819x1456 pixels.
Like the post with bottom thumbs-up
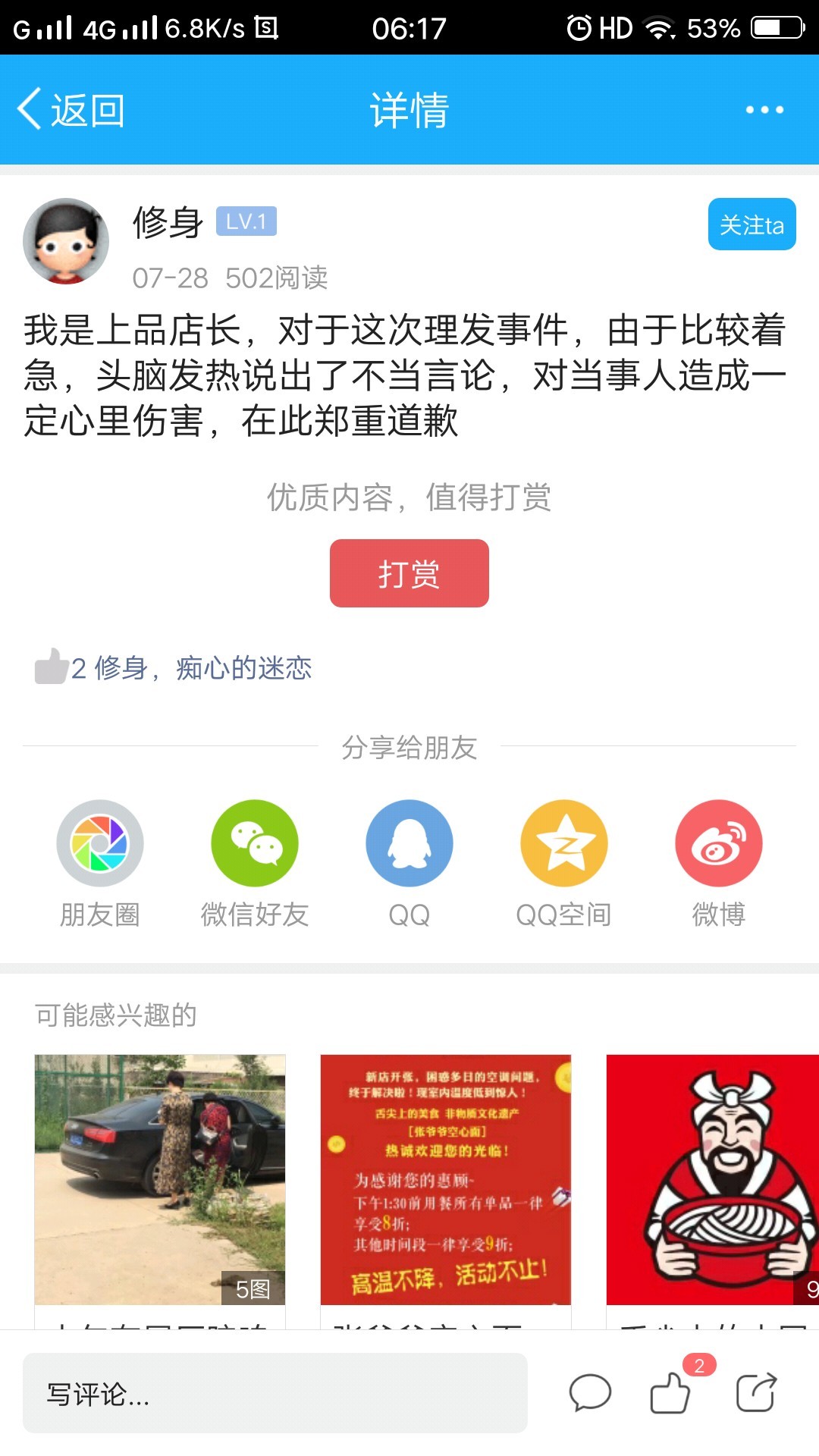pos(670,1393)
